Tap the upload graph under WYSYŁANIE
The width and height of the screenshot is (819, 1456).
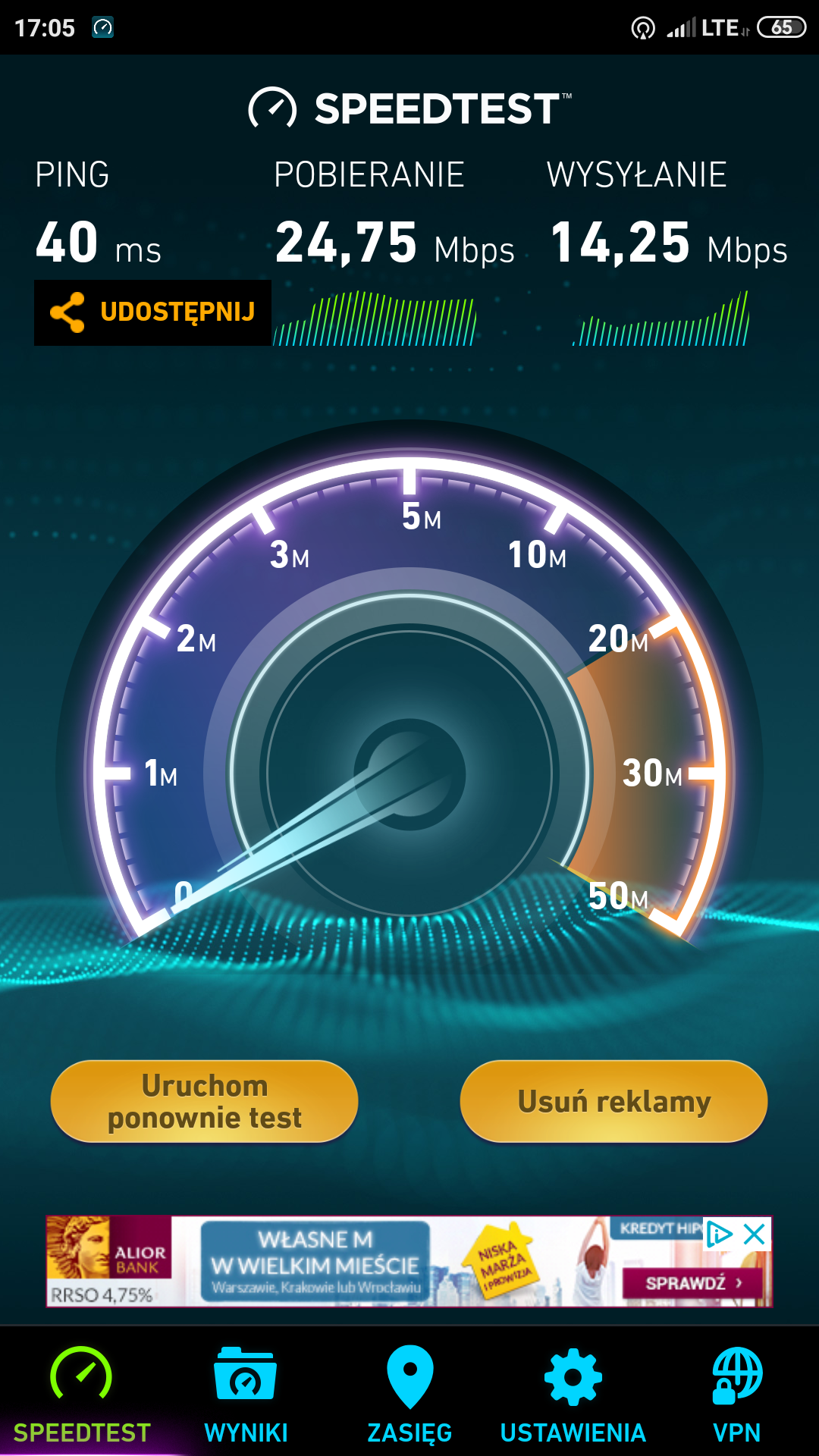point(660,318)
